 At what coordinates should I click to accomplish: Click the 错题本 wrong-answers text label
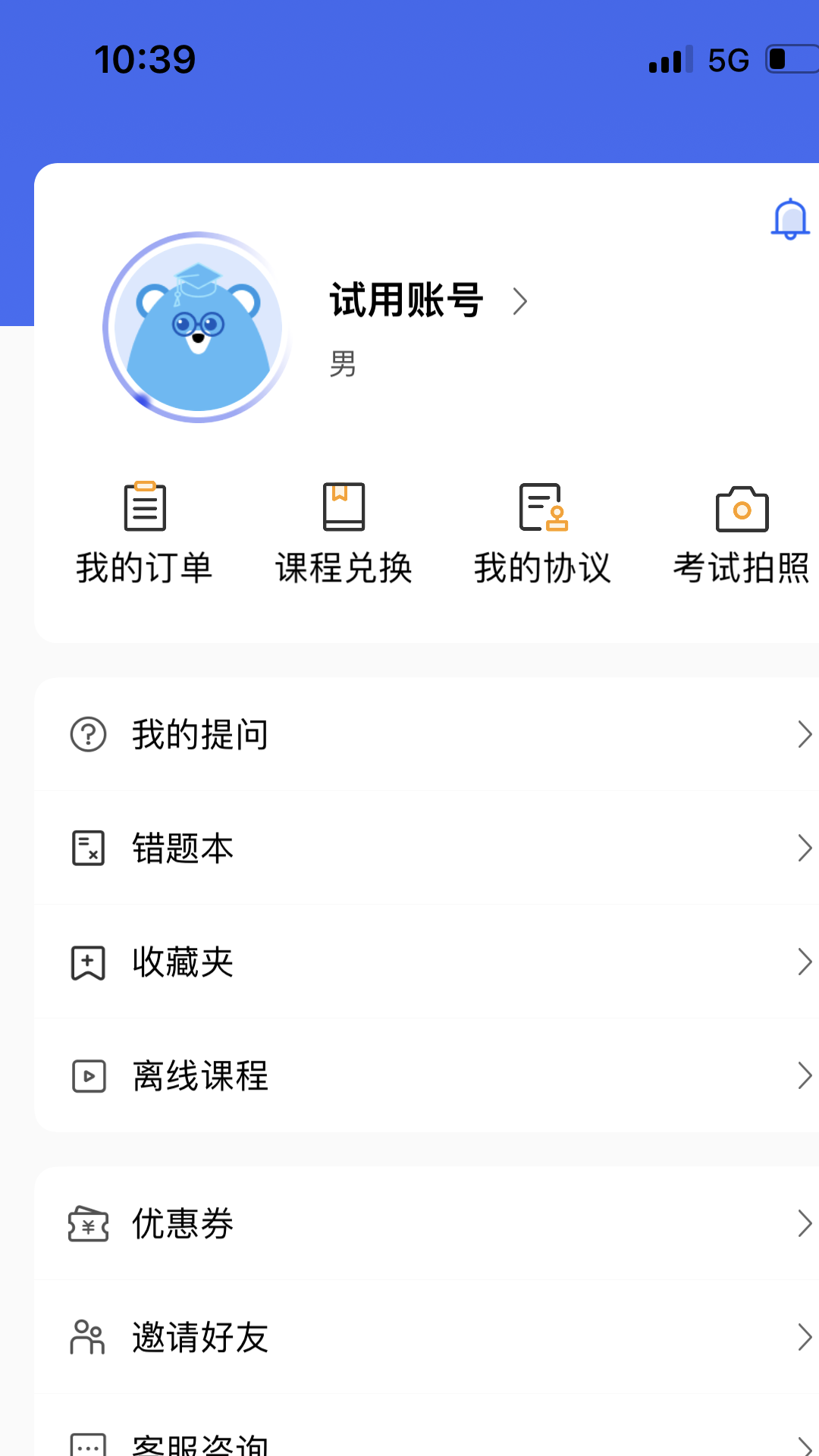[x=182, y=849]
